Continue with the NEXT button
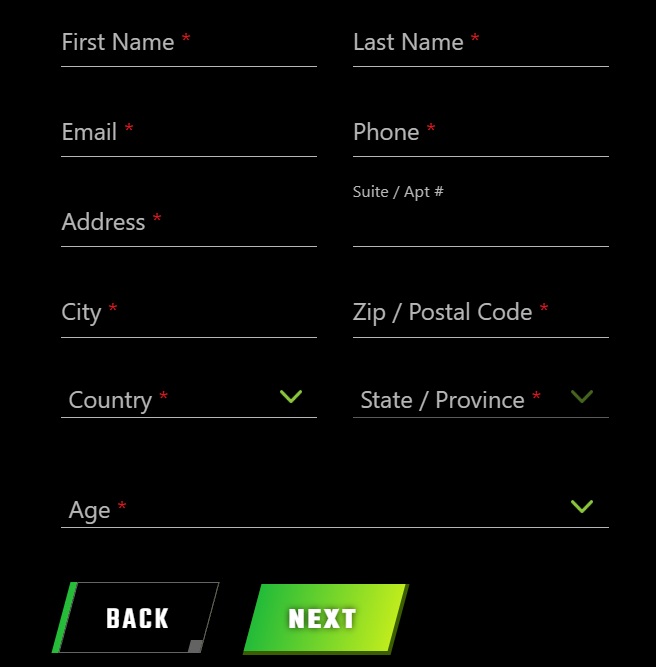656x667 pixels. point(324,618)
